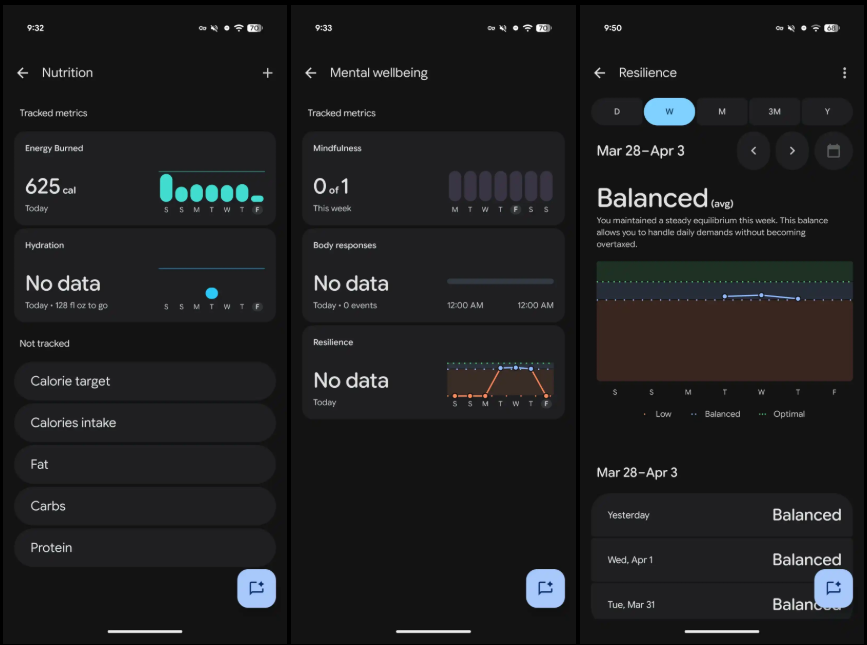Show the previous week of Resilience

[x=753, y=151]
